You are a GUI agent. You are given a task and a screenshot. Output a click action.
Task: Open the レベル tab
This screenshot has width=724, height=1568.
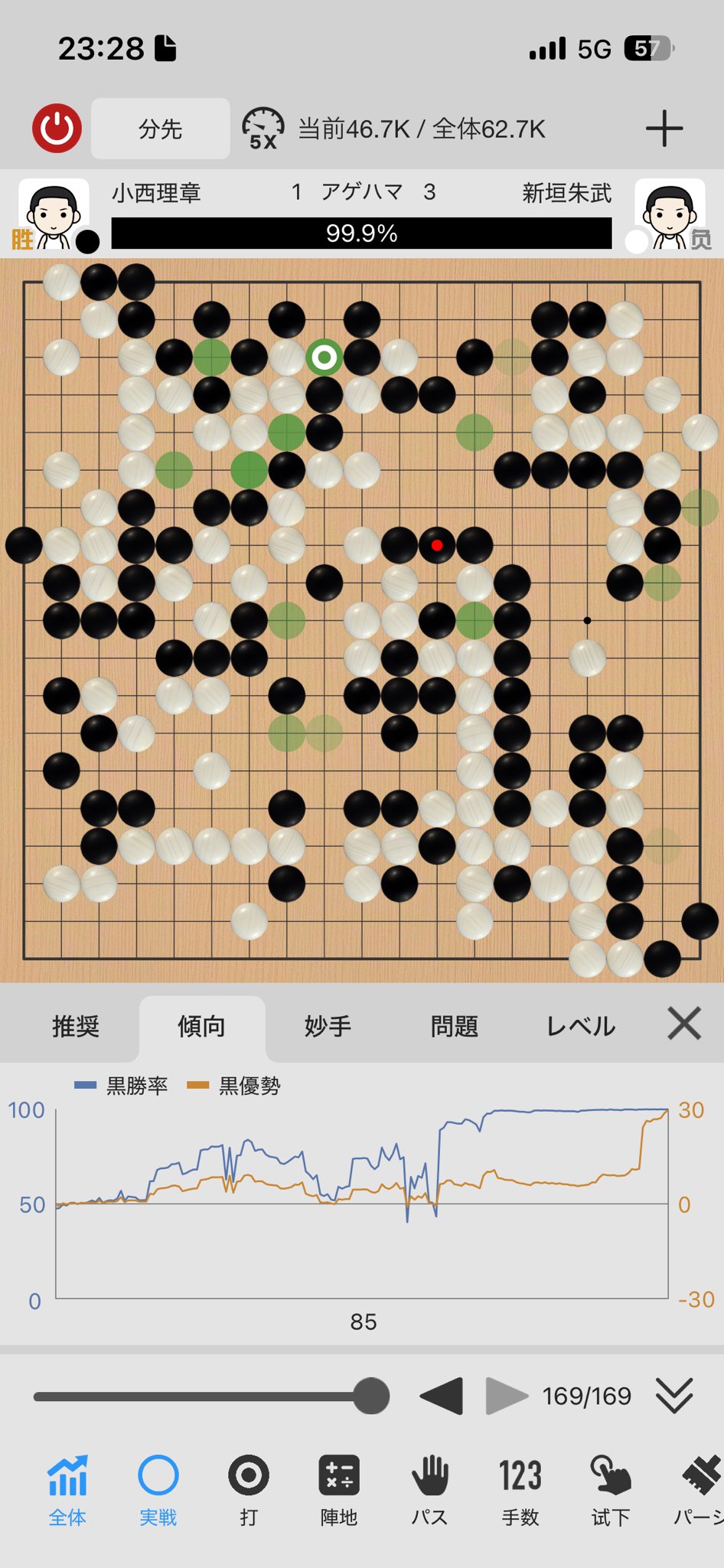click(x=580, y=1026)
